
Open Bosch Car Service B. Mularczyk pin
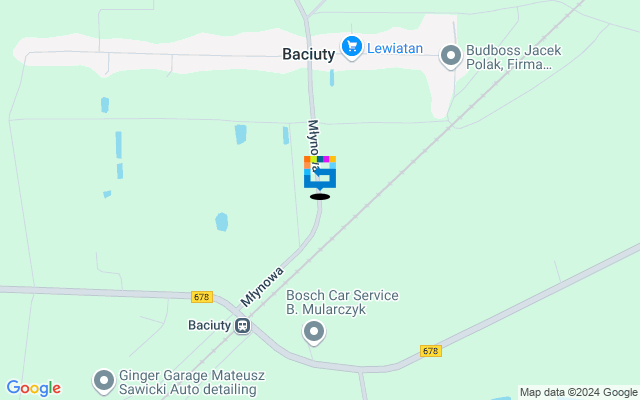point(314,331)
